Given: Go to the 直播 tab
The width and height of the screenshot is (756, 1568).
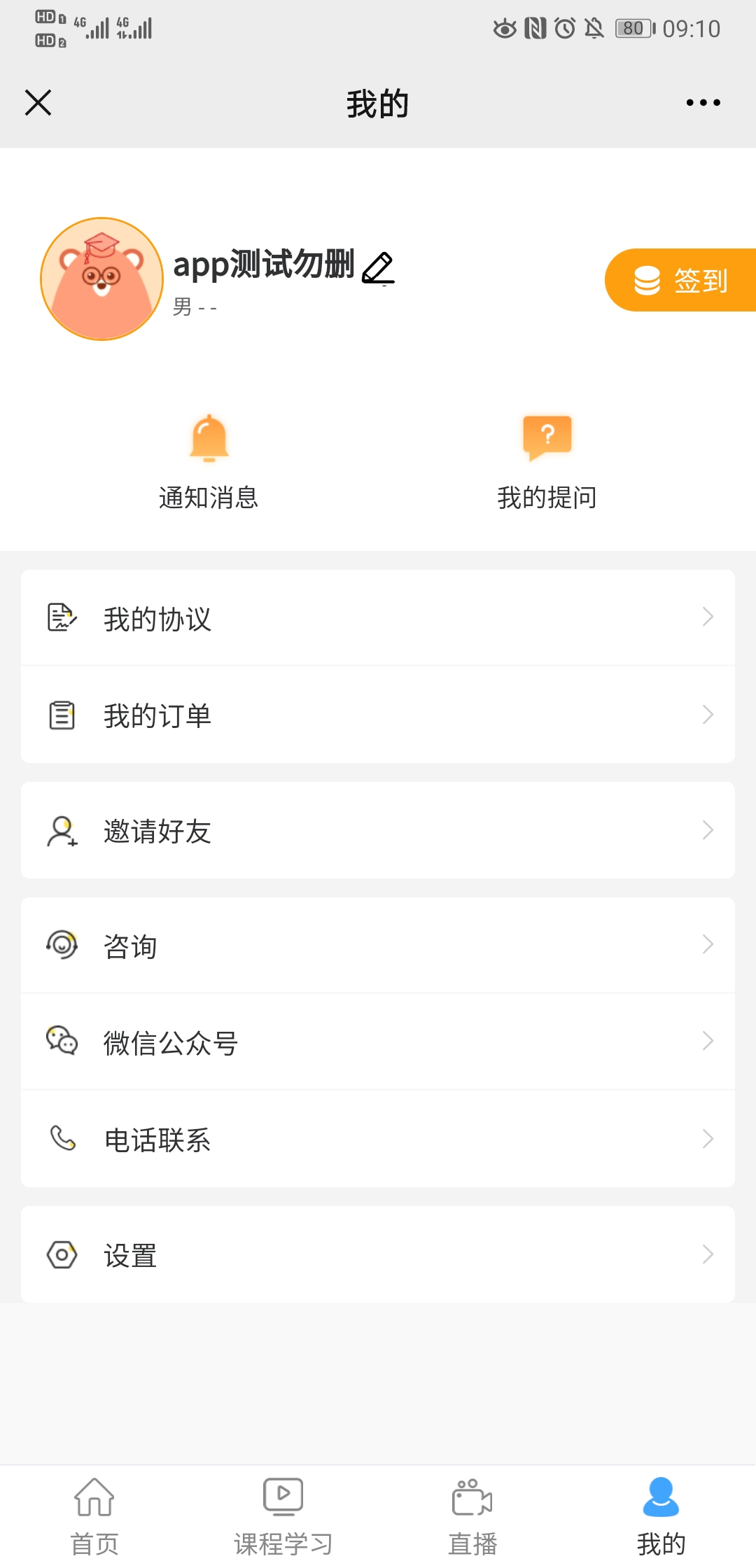Looking at the screenshot, I should (472, 1516).
